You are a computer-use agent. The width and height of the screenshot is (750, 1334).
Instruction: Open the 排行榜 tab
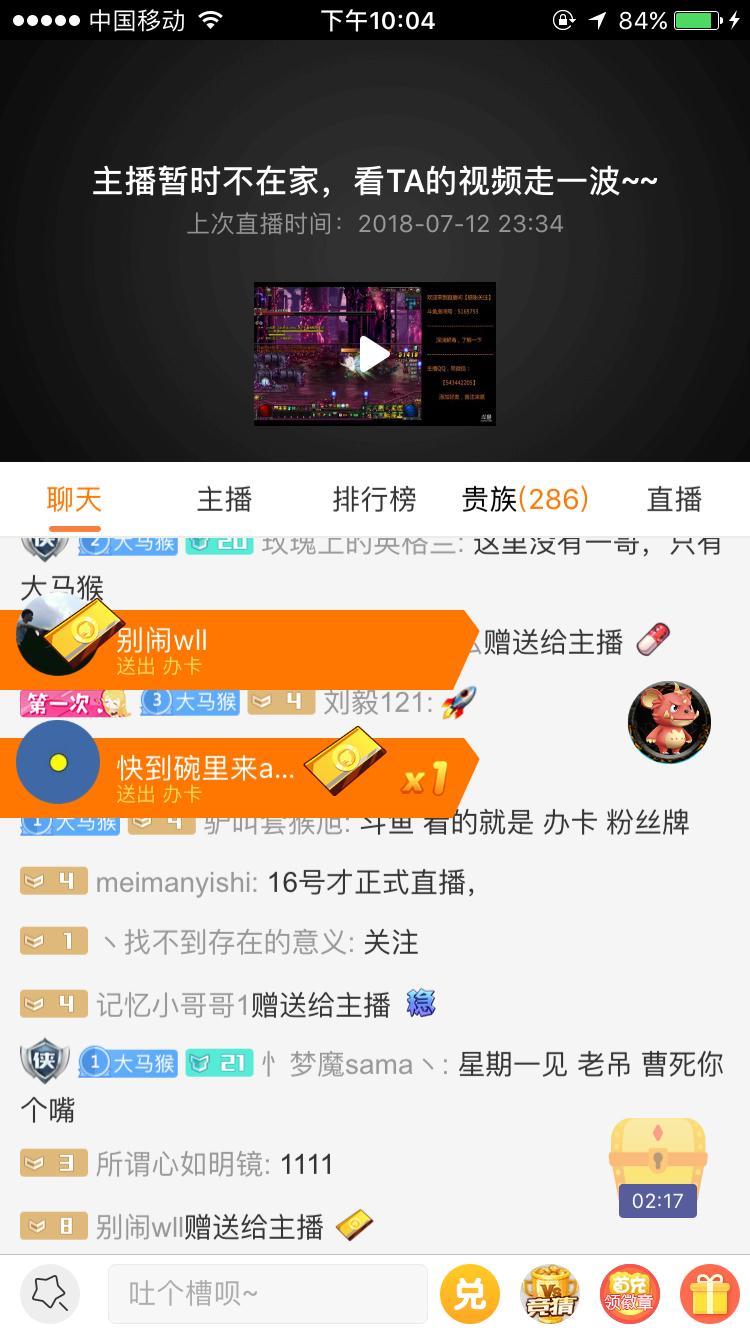pyautogui.click(x=374, y=498)
